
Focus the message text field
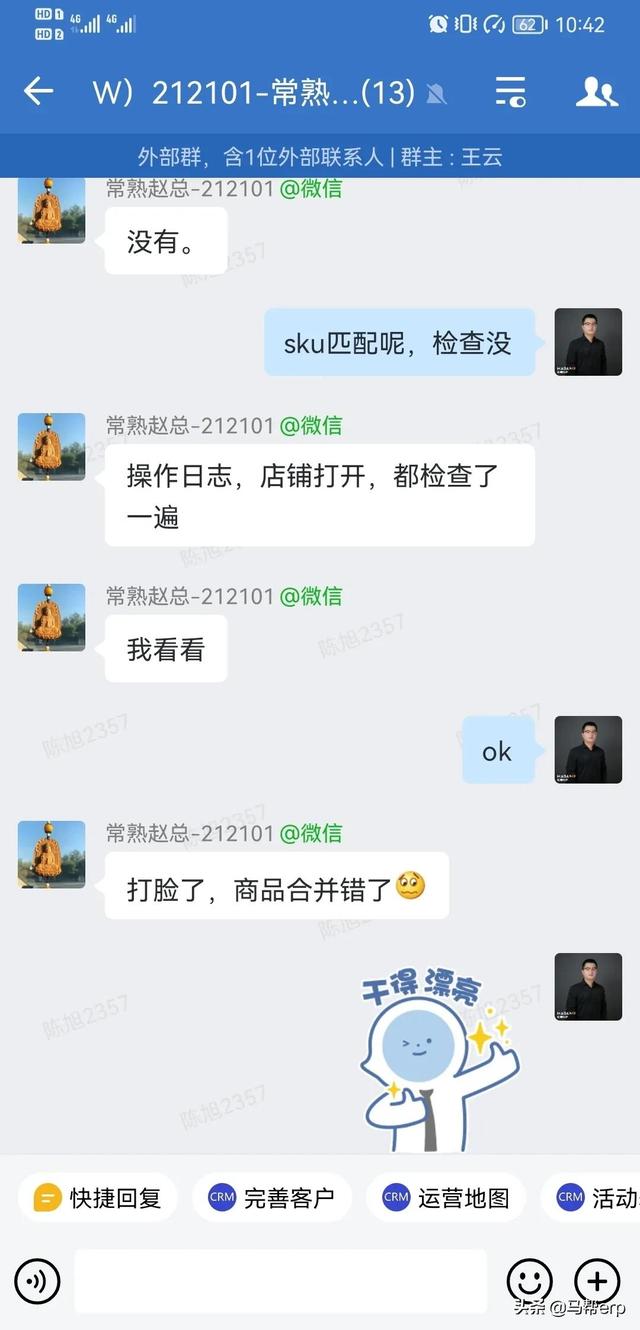tap(280, 1280)
